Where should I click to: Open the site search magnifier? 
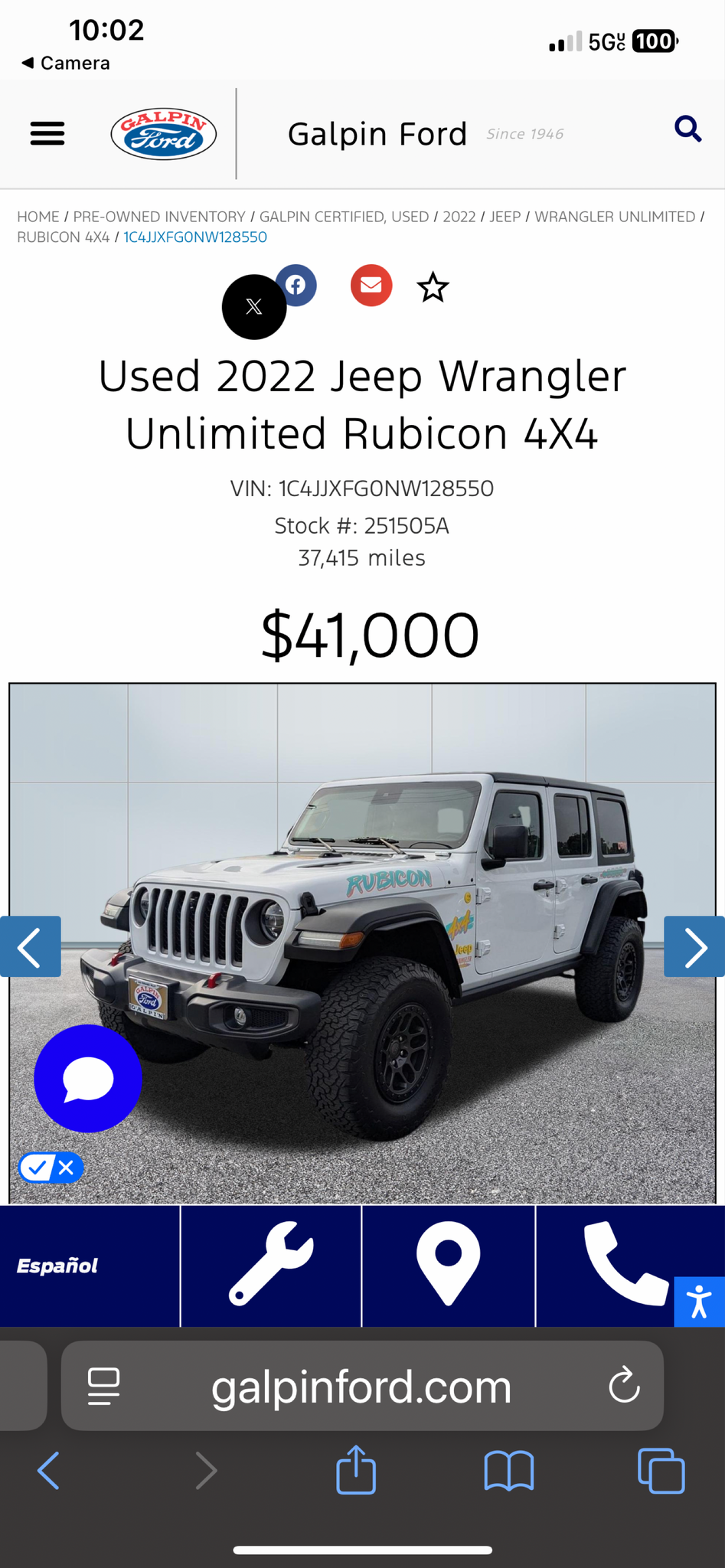tap(687, 129)
